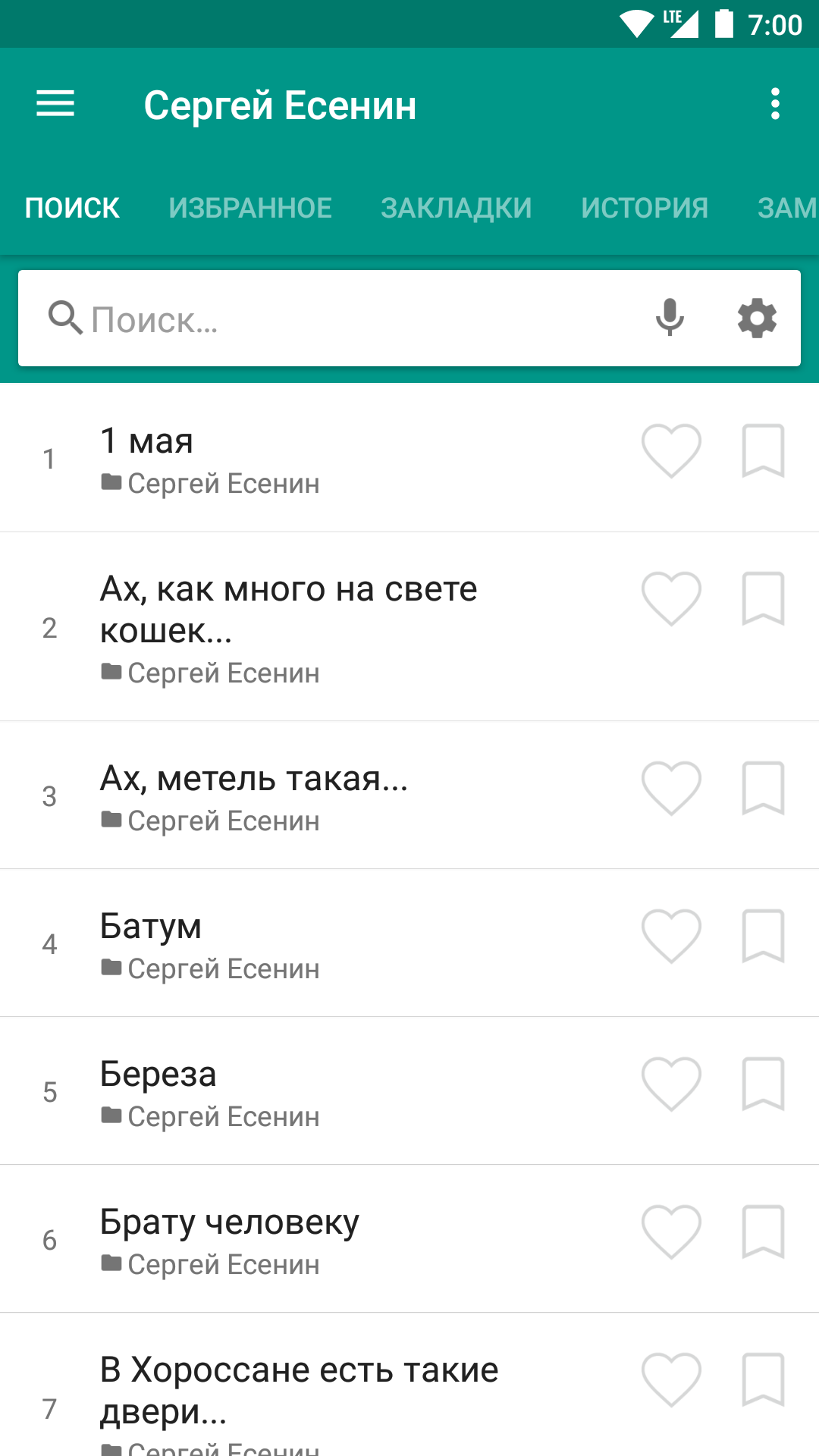Add a bookmark to «Батум»
819x1456 pixels.
click(763, 937)
